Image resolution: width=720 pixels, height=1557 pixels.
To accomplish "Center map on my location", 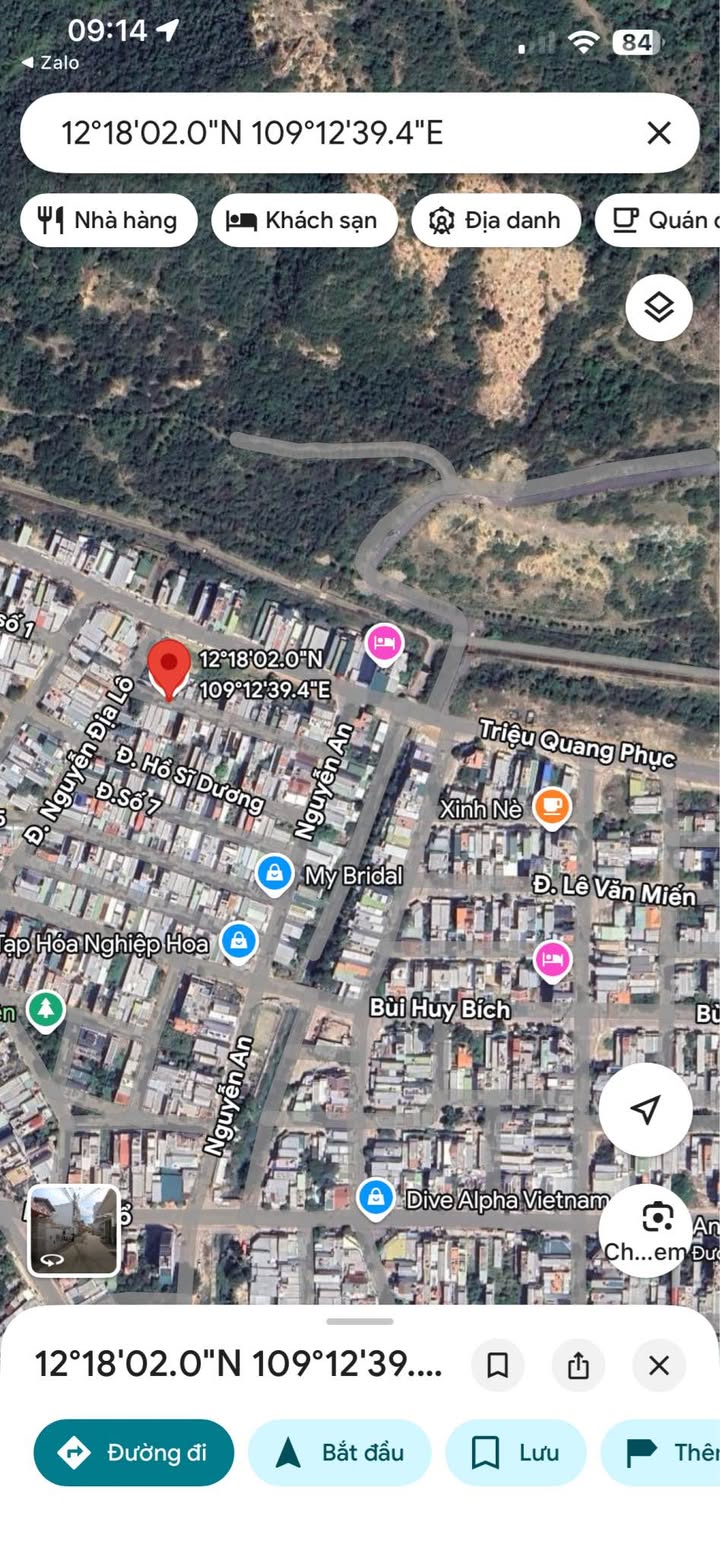I will [646, 1109].
